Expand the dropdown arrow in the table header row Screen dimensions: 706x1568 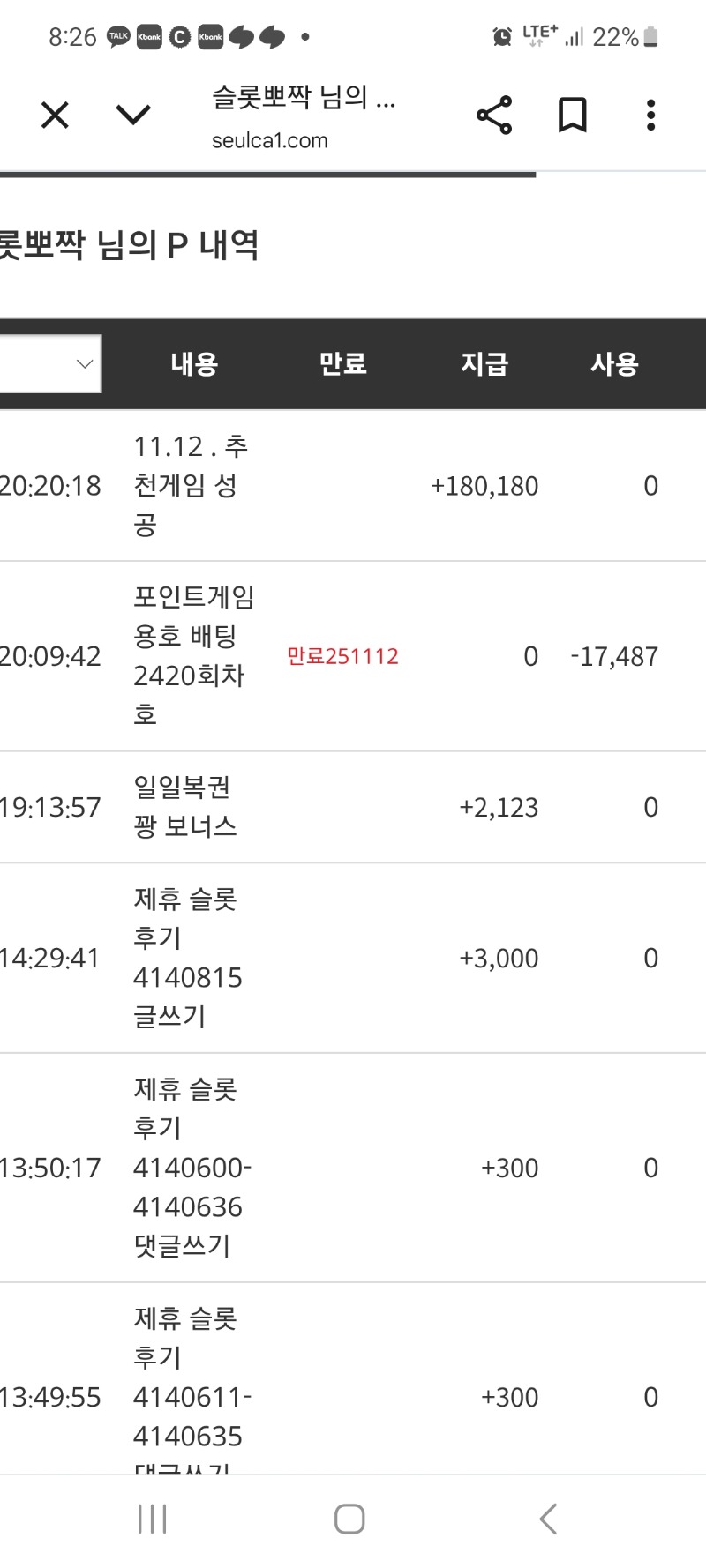click(x=84, y=363)
